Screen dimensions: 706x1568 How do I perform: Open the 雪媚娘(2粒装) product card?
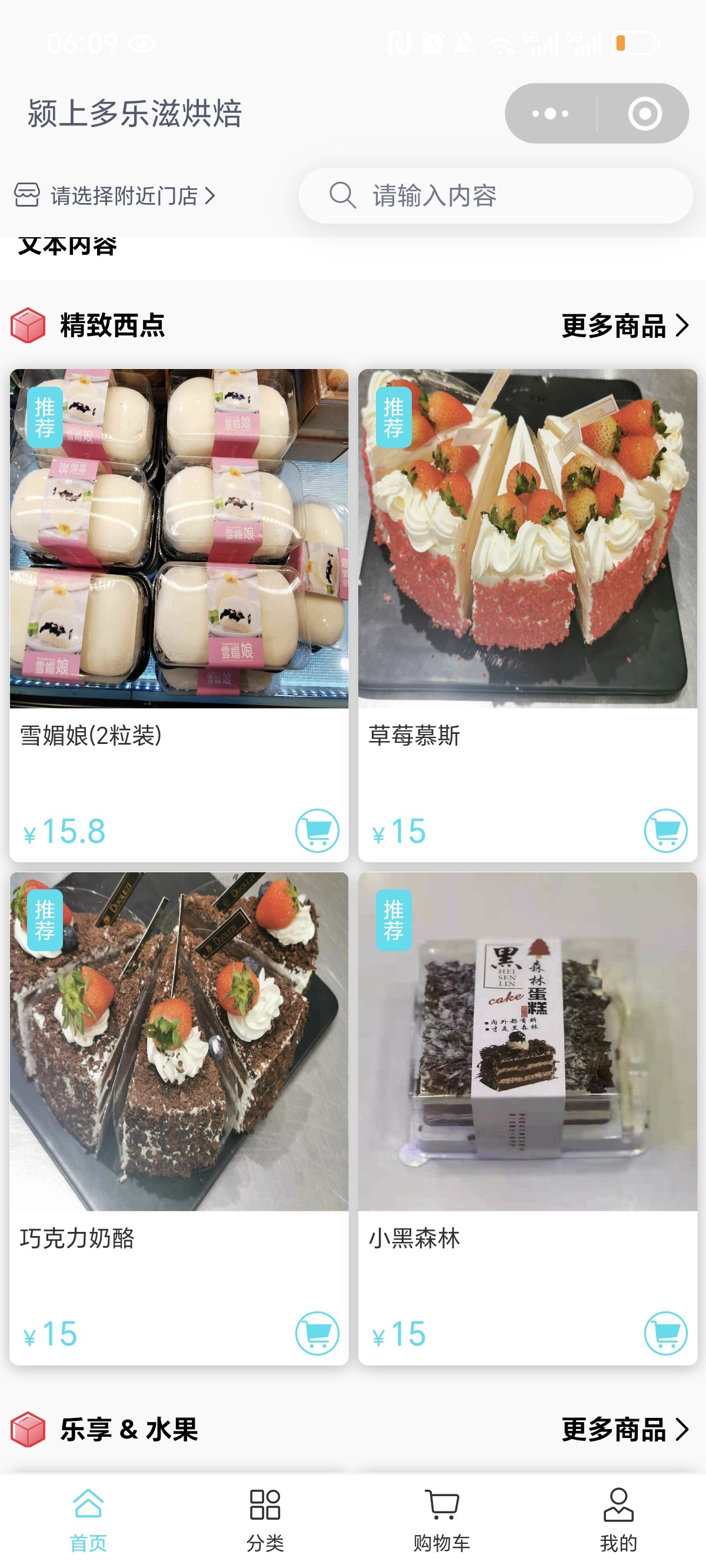[179, 615]
